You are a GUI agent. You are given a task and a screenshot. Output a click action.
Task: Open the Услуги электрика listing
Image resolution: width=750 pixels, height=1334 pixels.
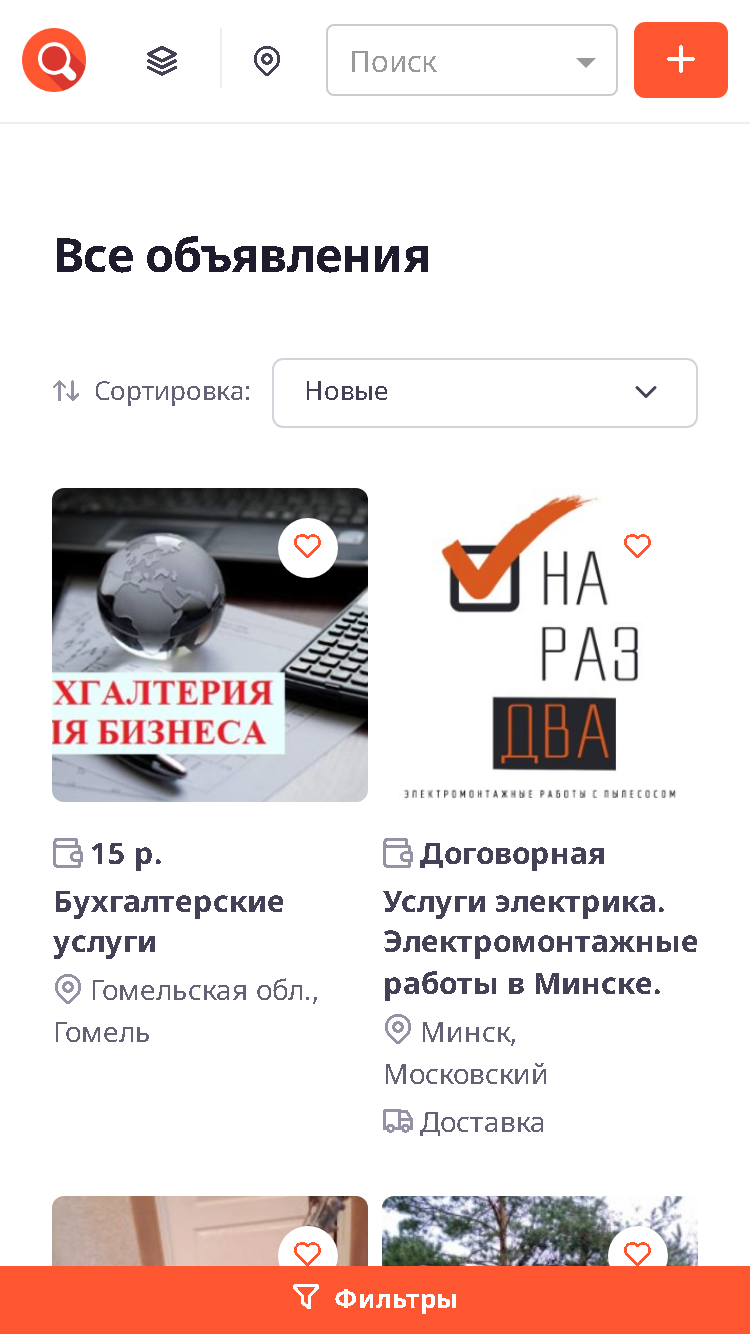point(540,942)
